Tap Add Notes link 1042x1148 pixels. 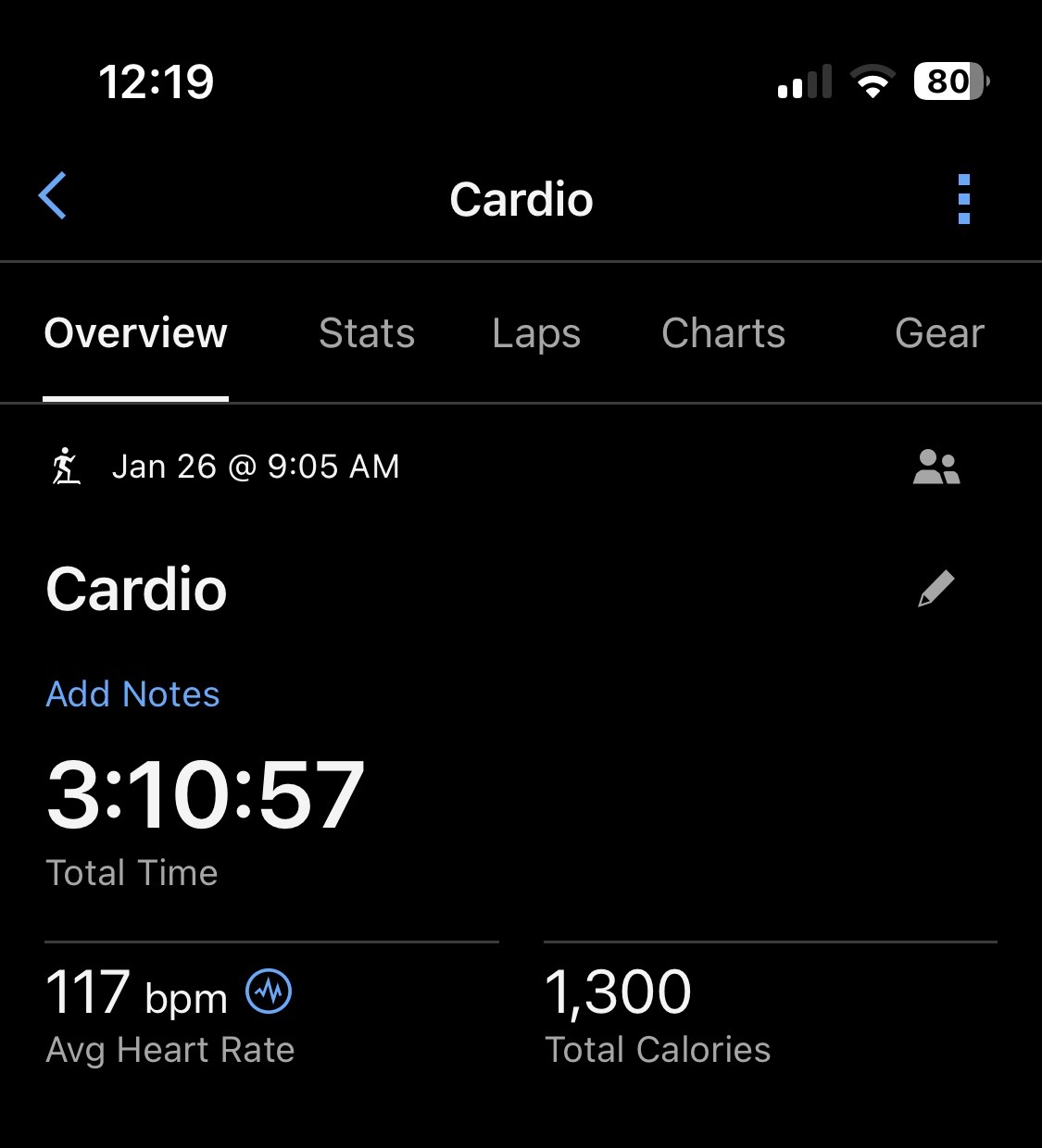133,694
